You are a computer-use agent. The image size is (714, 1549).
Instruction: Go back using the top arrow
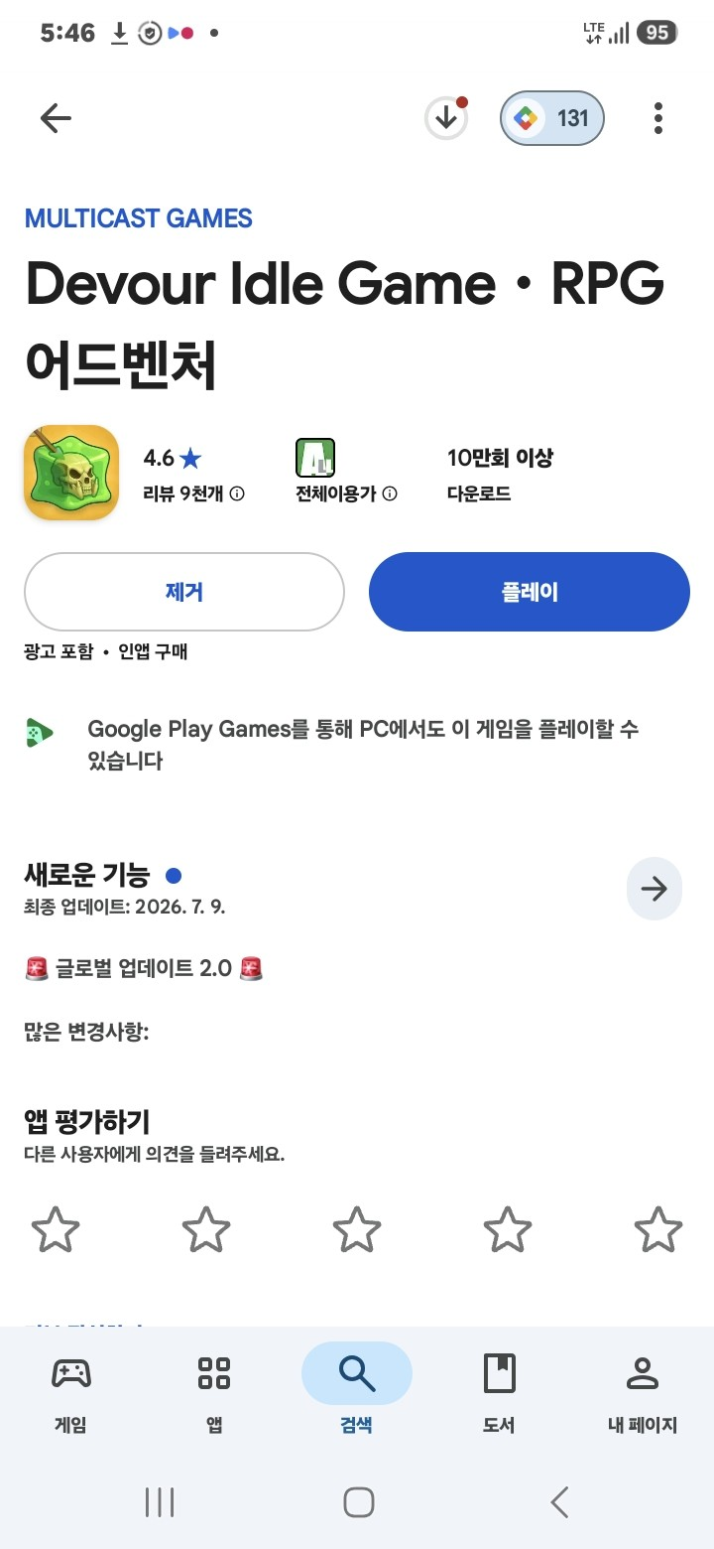[x=56, y=119]
